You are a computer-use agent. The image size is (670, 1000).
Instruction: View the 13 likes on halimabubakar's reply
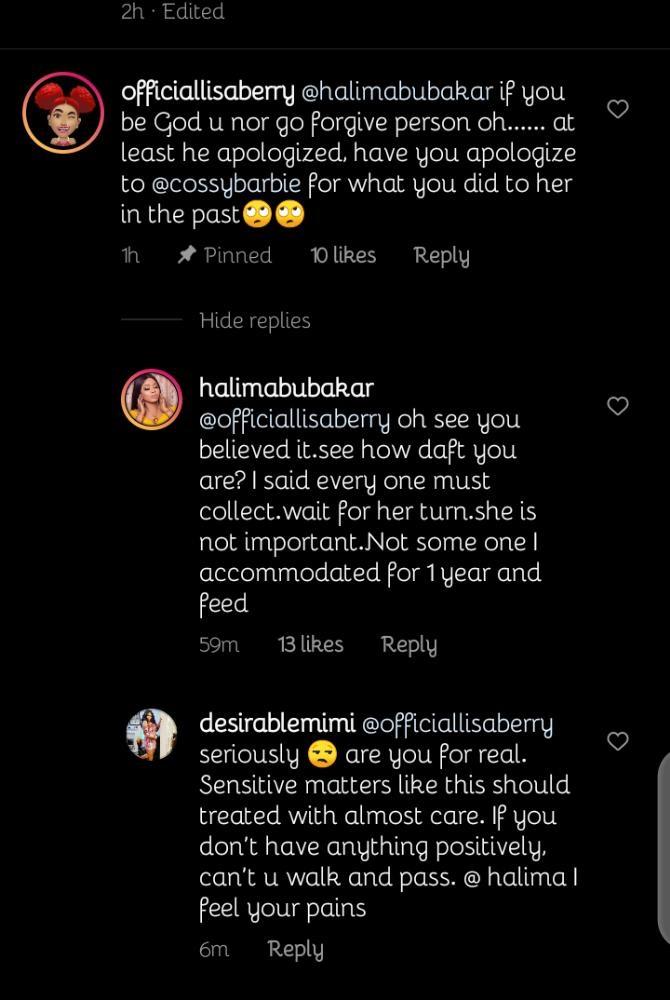point(310,645)
